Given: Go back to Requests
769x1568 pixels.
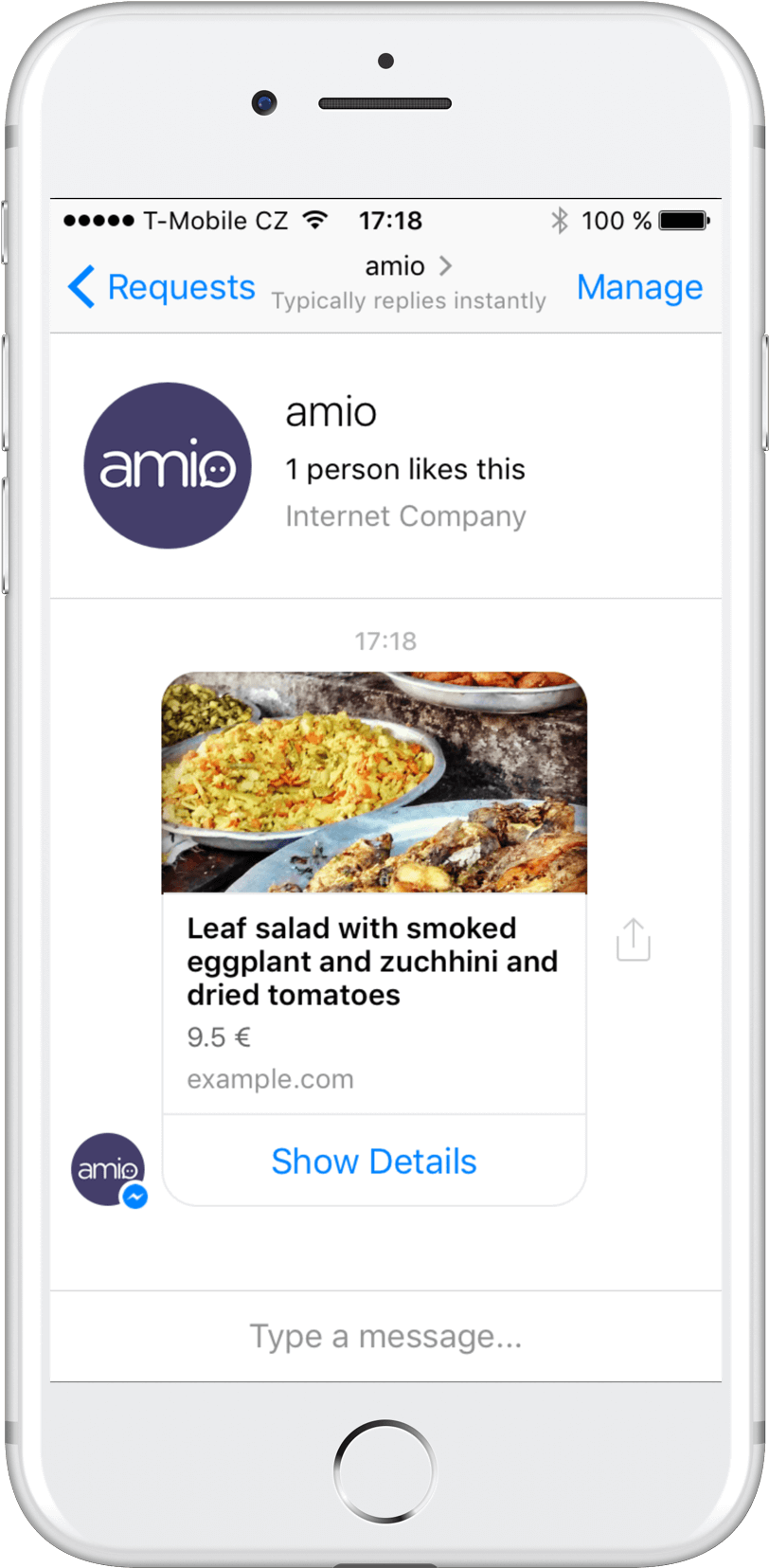Looking at the screenshot, I should (x=162, y=287).
